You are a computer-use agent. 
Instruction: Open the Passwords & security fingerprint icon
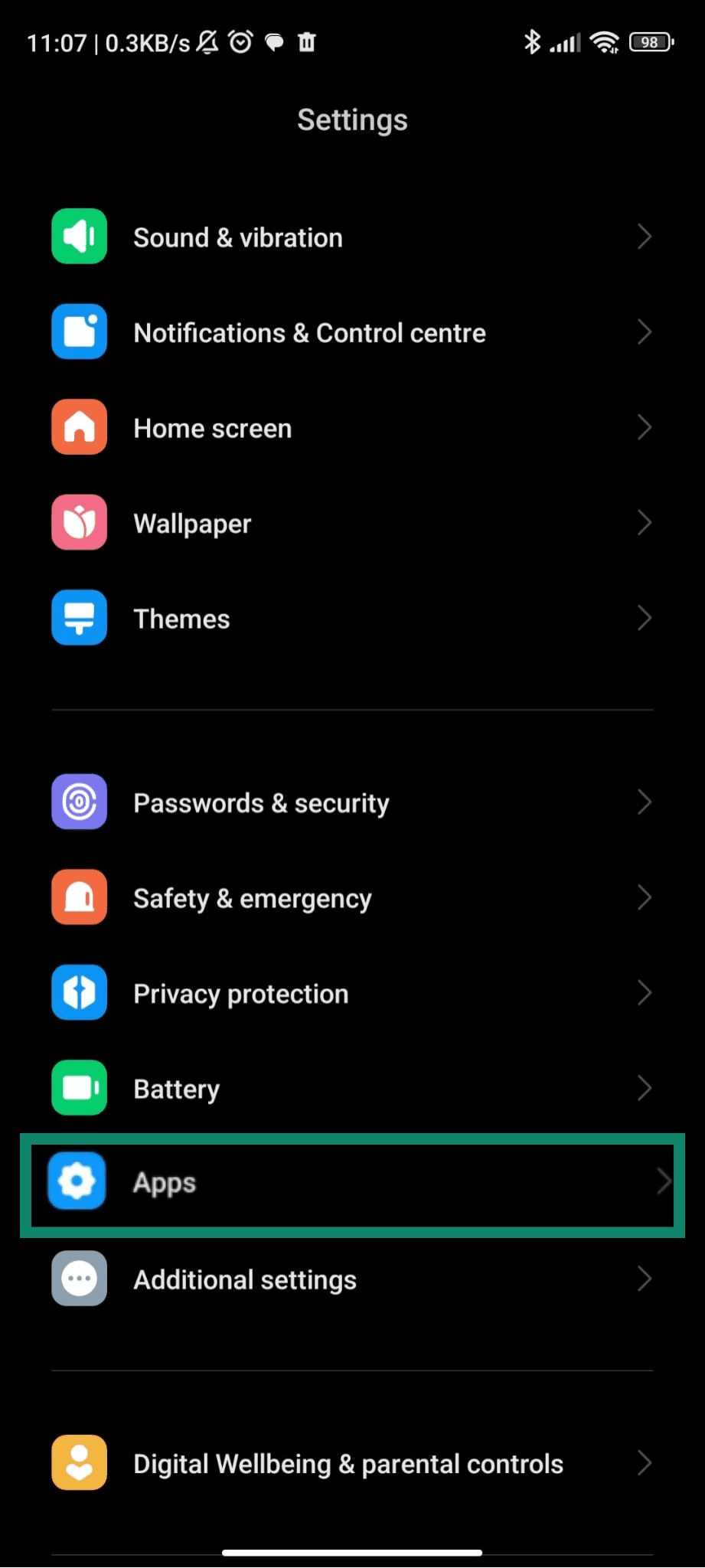click(x=79, y=802)
